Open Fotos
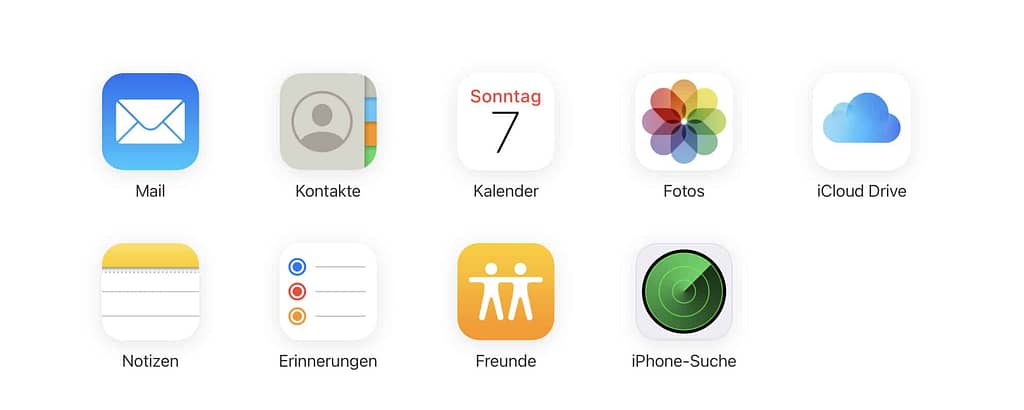The height and width of the screenshot is (410, 1024). pos(684,121)
